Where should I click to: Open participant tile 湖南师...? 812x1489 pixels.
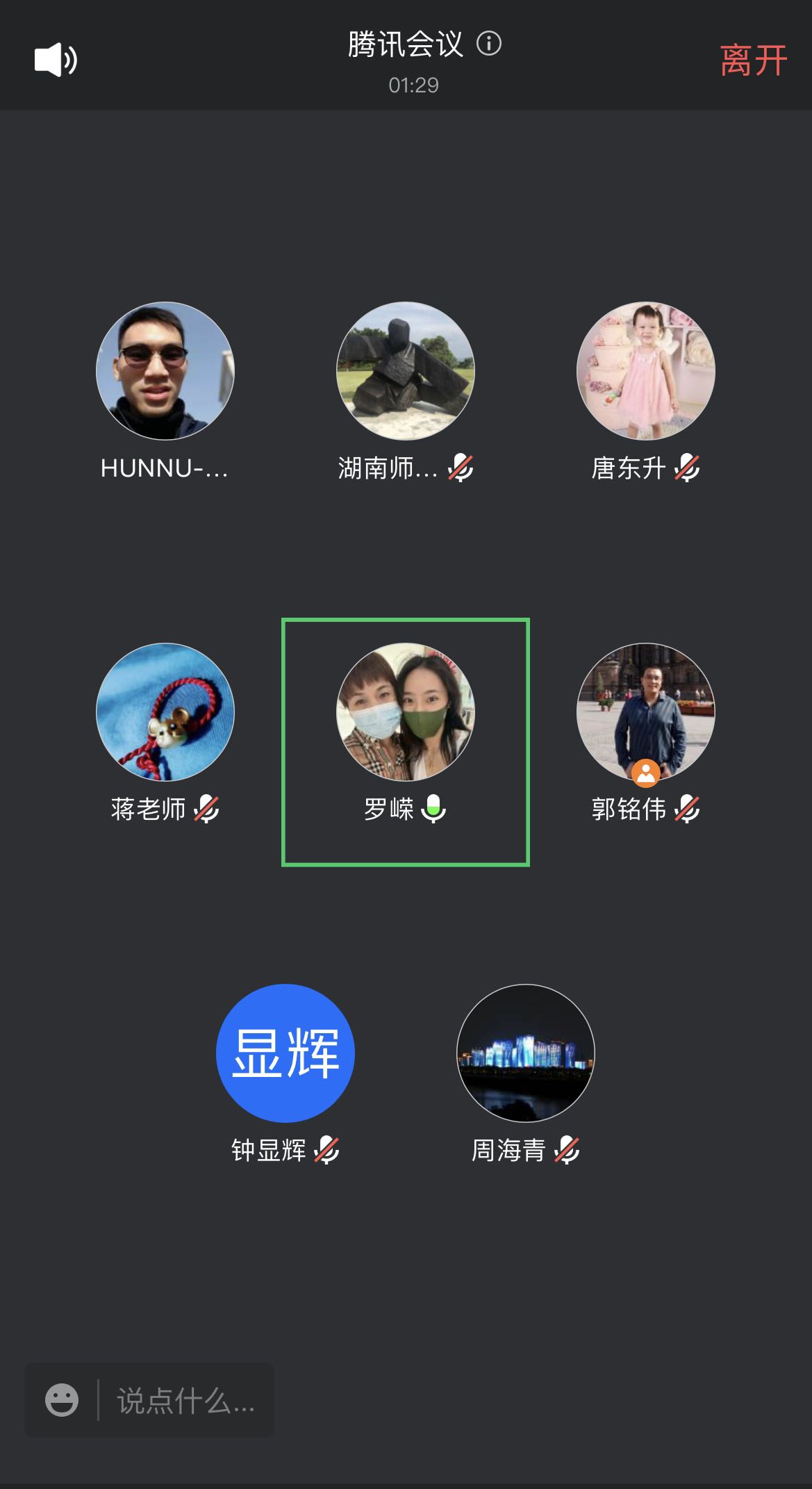pos(406,371)
